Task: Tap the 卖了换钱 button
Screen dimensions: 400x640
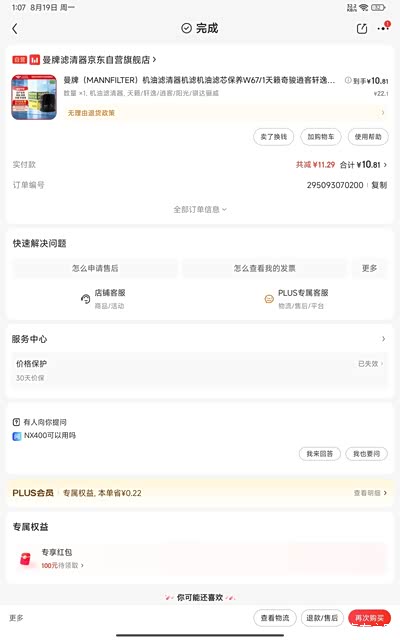Action: 273,137
